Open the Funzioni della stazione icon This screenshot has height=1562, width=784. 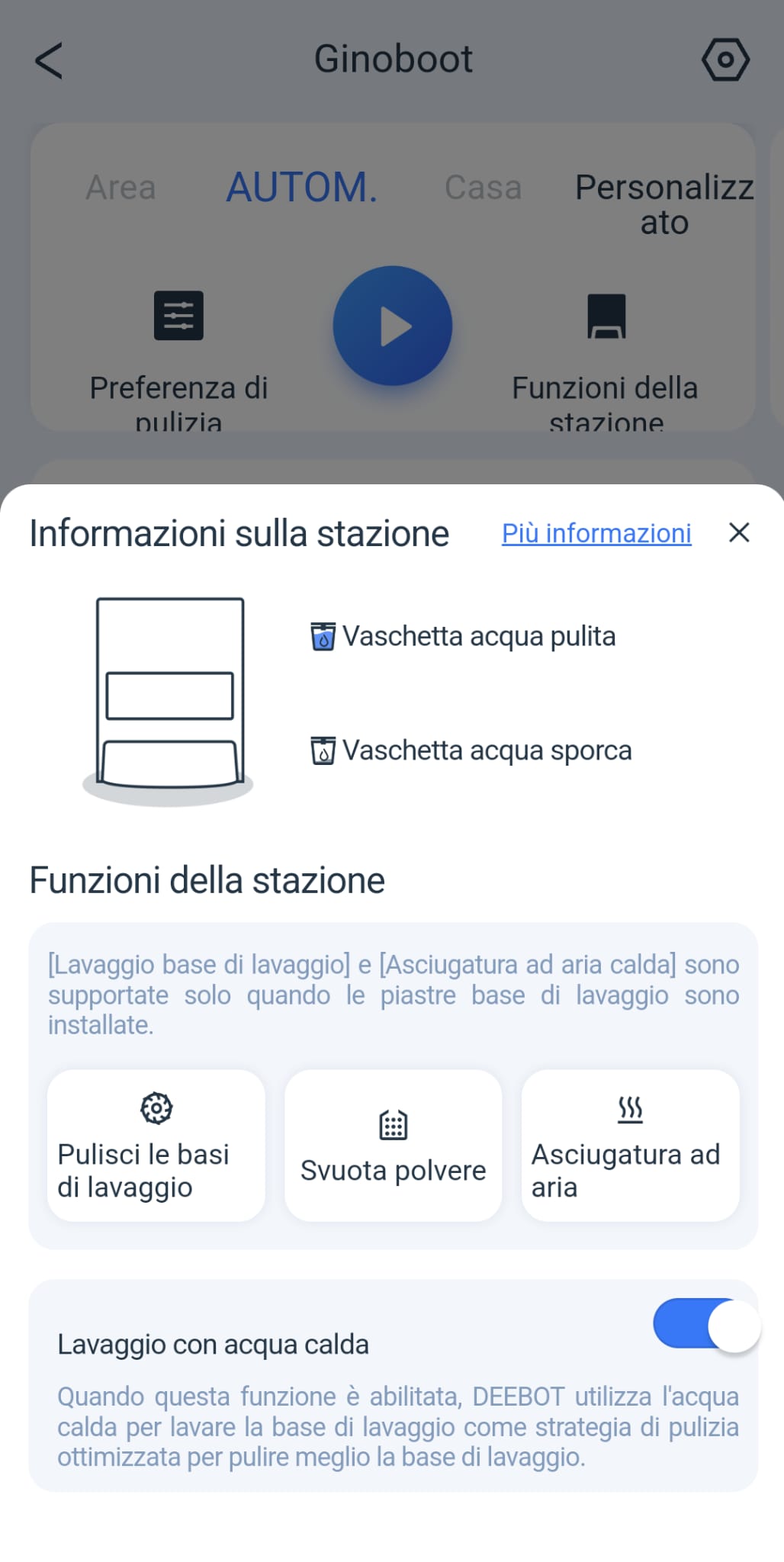605,316
